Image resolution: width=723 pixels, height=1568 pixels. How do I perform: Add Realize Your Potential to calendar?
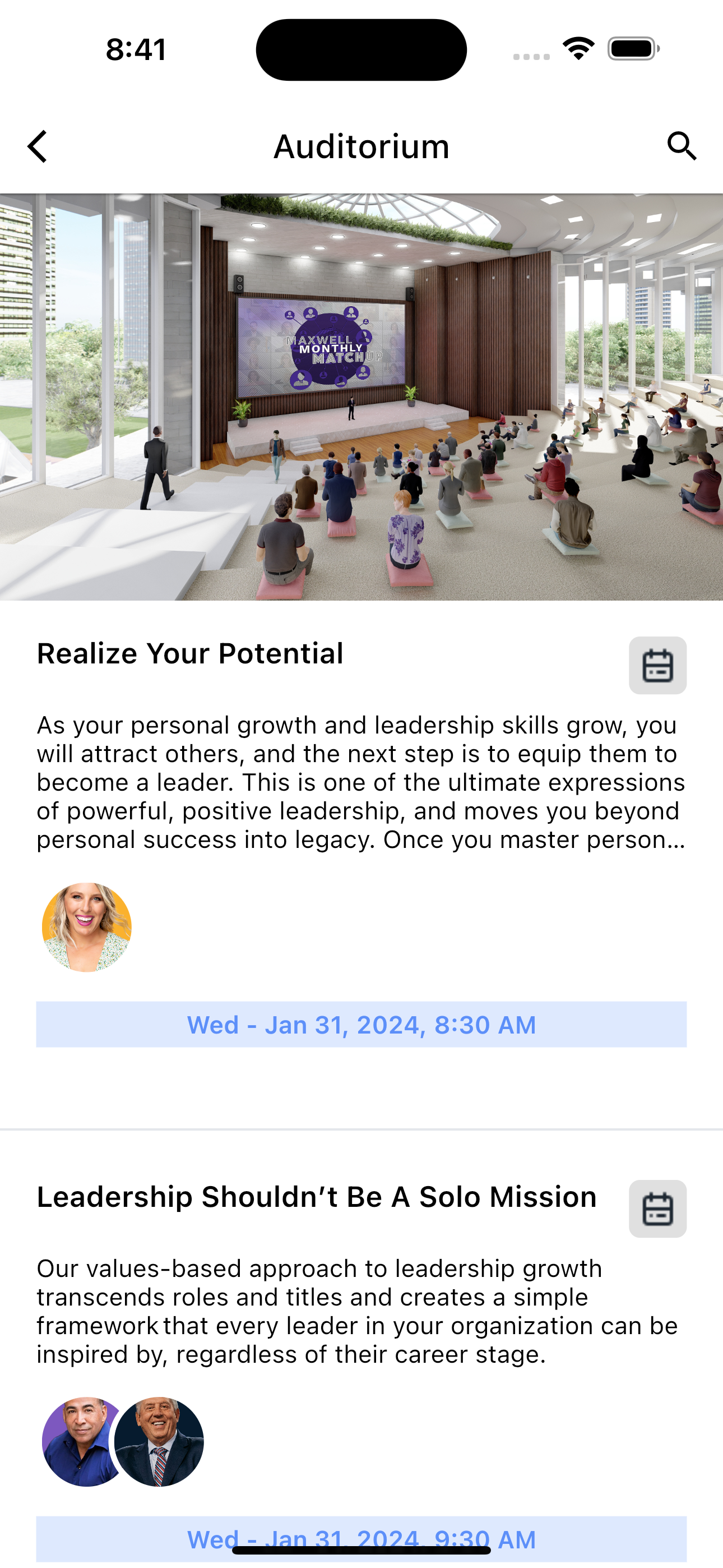(x=657, y=665)
